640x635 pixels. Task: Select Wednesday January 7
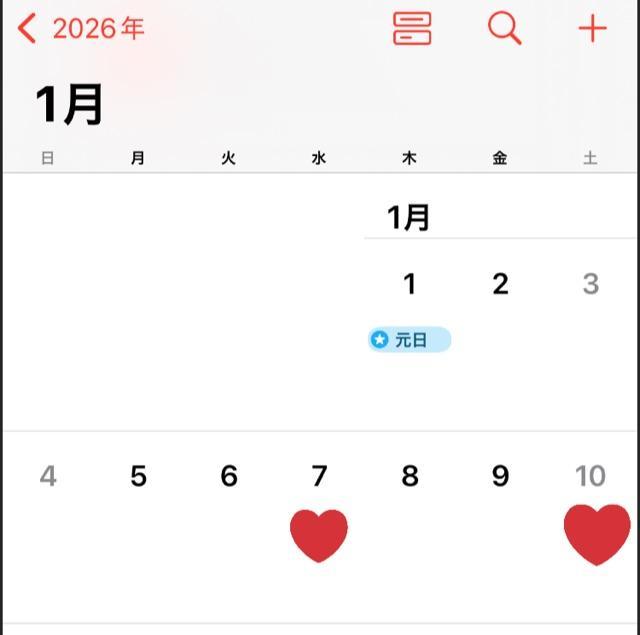click(319, 476)
